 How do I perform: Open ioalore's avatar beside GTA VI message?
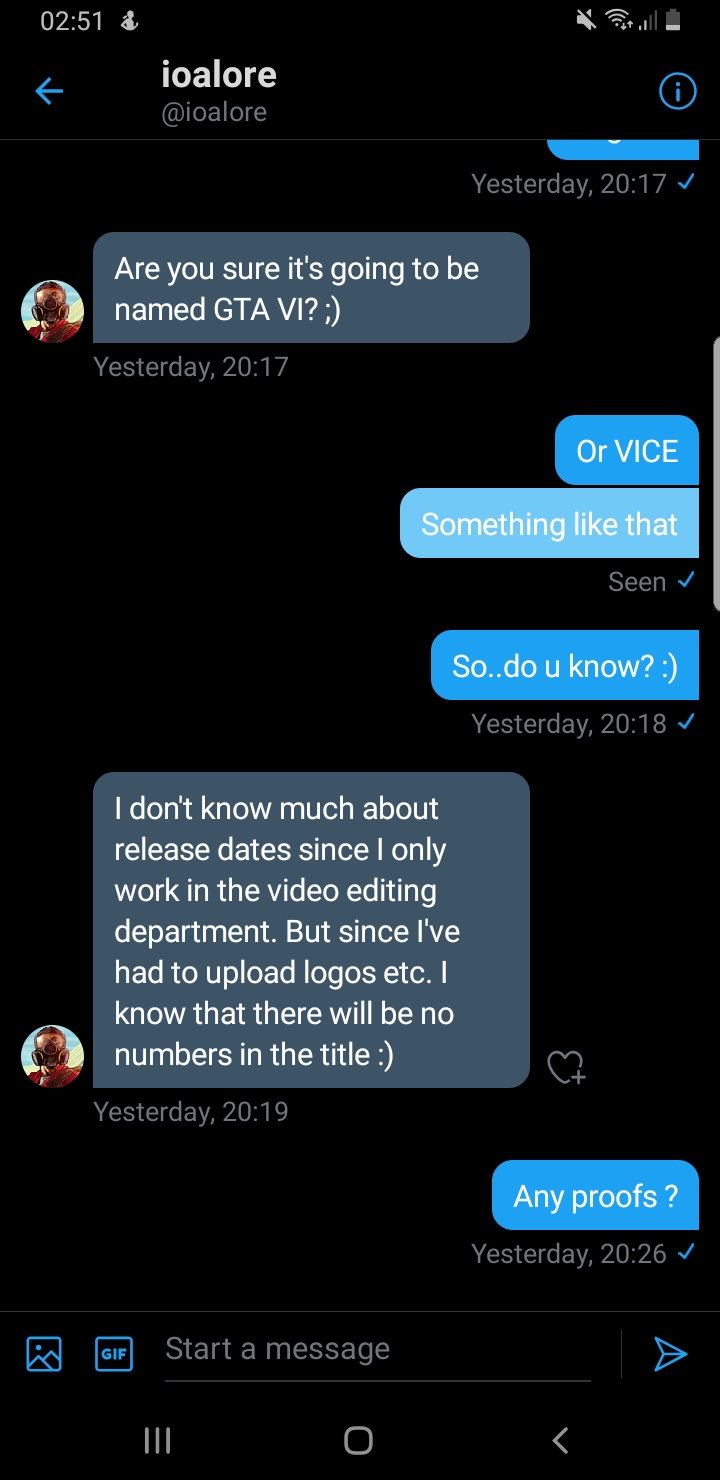pyautogui.click(x=52, y=311)
